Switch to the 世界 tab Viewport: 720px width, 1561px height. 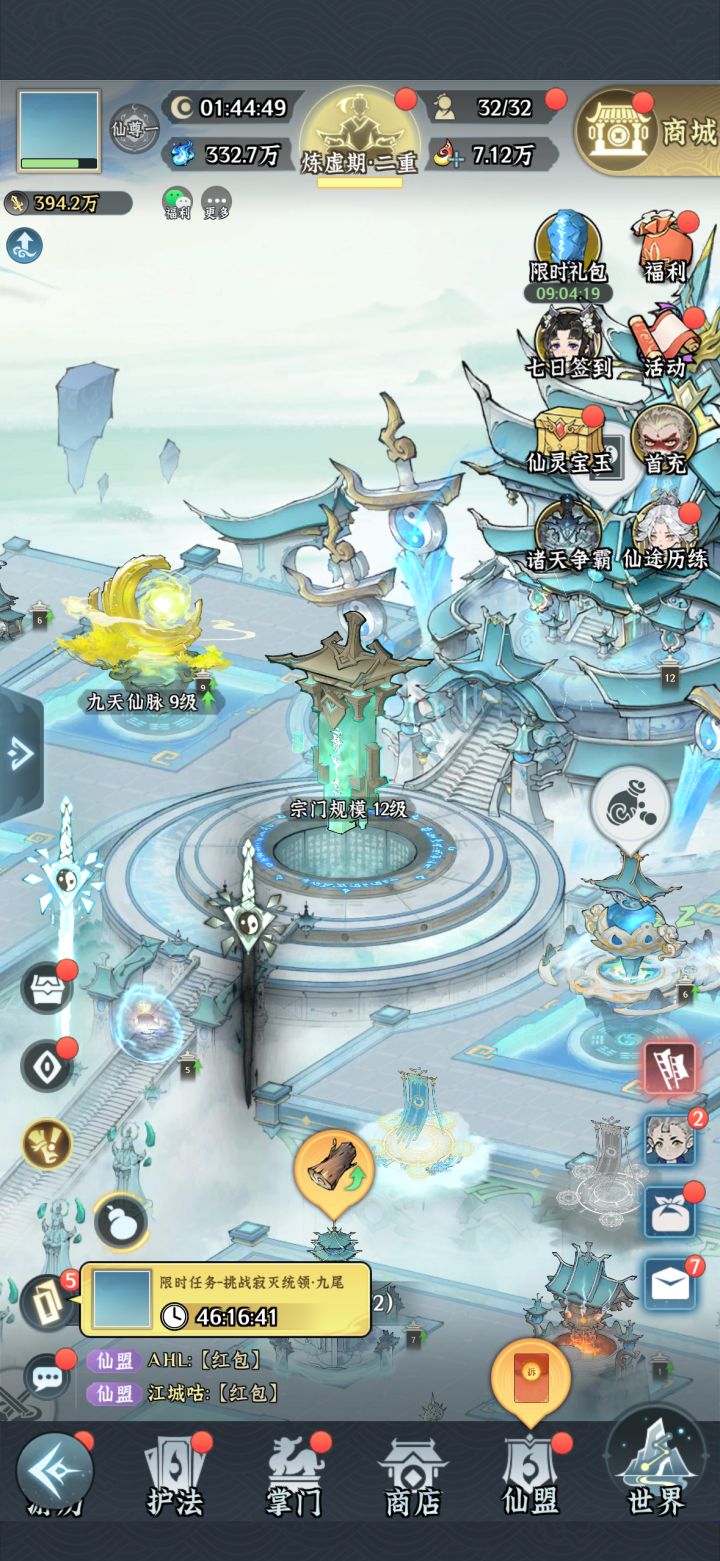click(x=656, y=1466)
